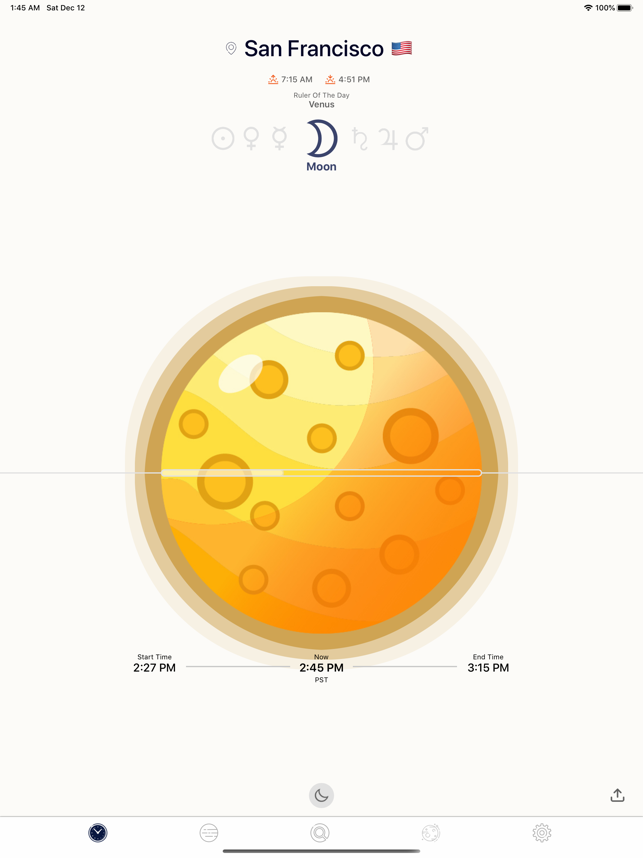Select the Sun planet symbol
643x858 pixels.
click(x=223, y=139)
